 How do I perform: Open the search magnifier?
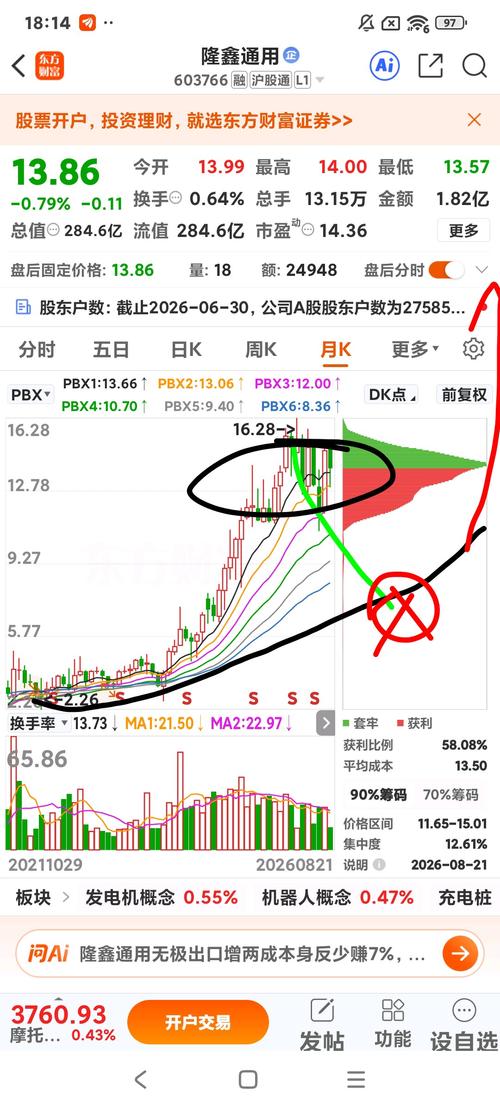coord(474,66)
